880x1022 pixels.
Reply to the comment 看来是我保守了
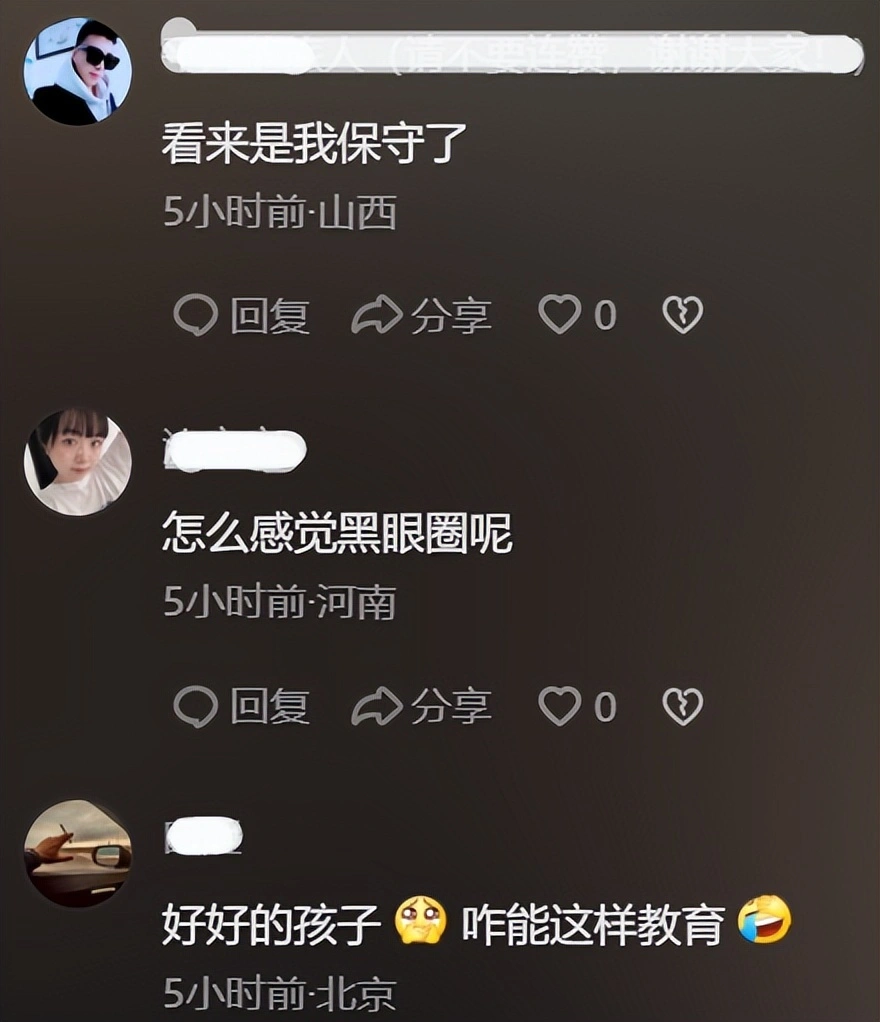241,316
